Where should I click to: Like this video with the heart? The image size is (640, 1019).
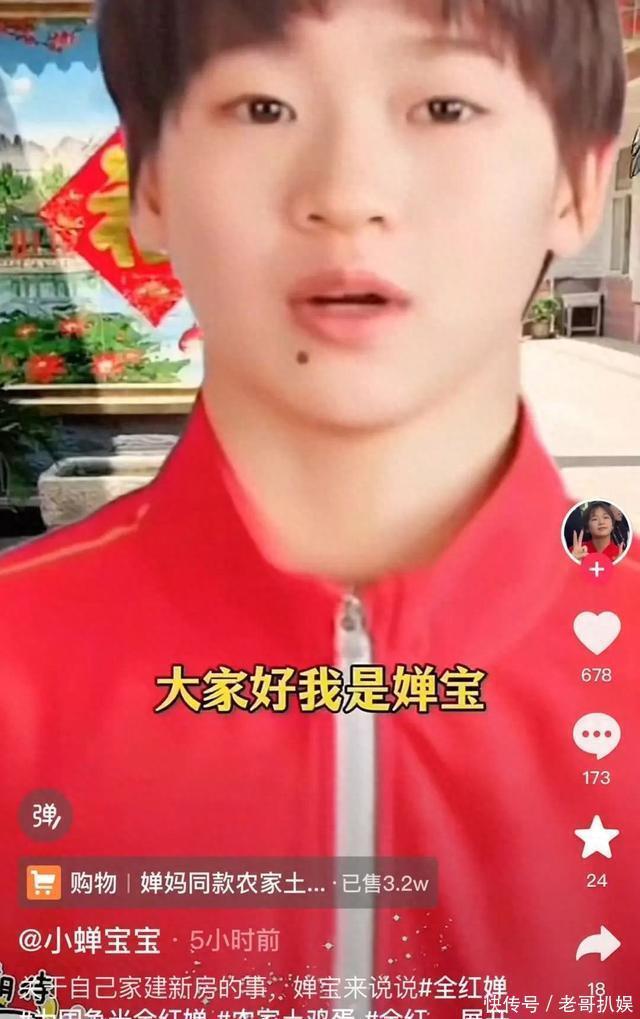tap(596, 632)
